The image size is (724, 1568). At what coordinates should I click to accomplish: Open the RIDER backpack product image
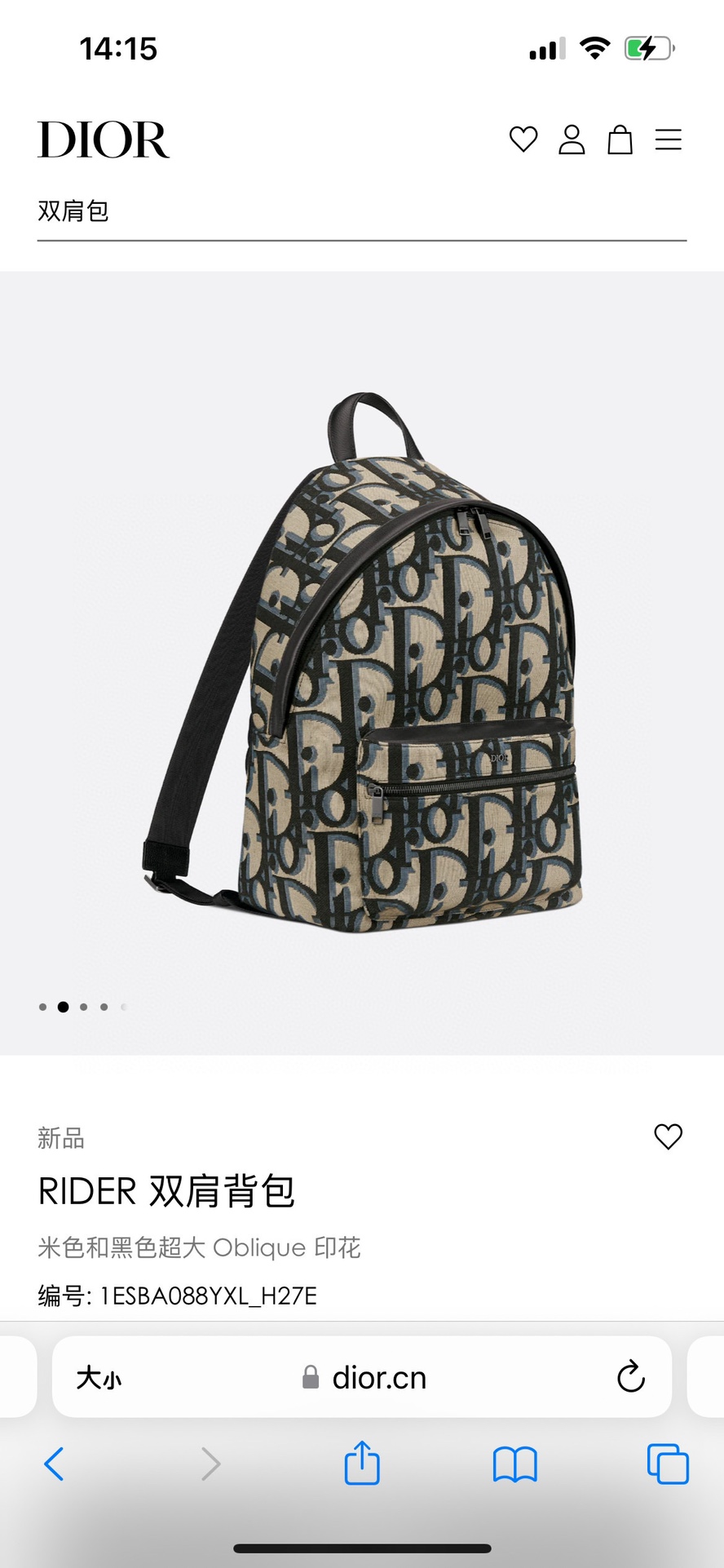[362, 662]
